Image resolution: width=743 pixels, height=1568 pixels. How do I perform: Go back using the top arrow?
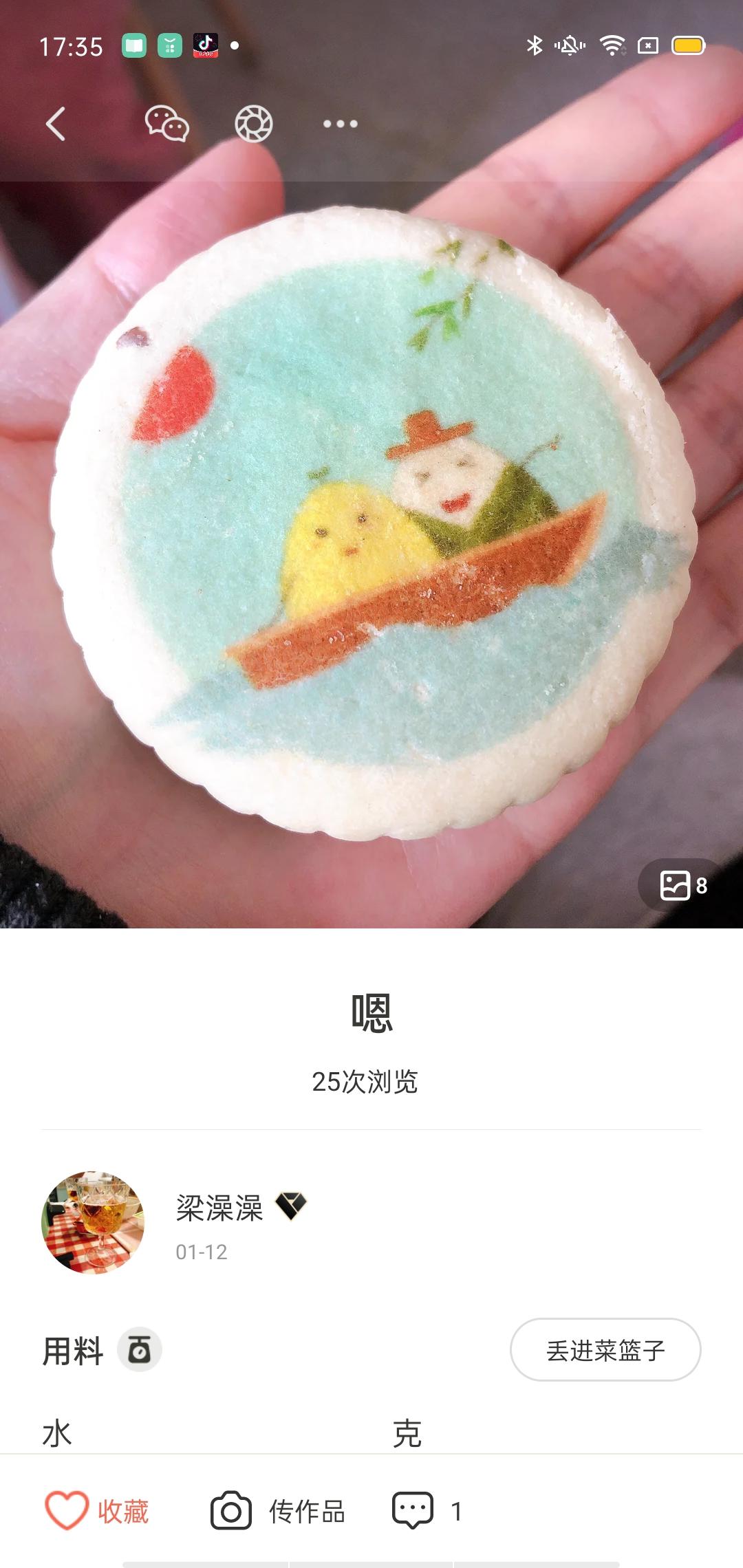pyautogui.click(x=56, y=124)
